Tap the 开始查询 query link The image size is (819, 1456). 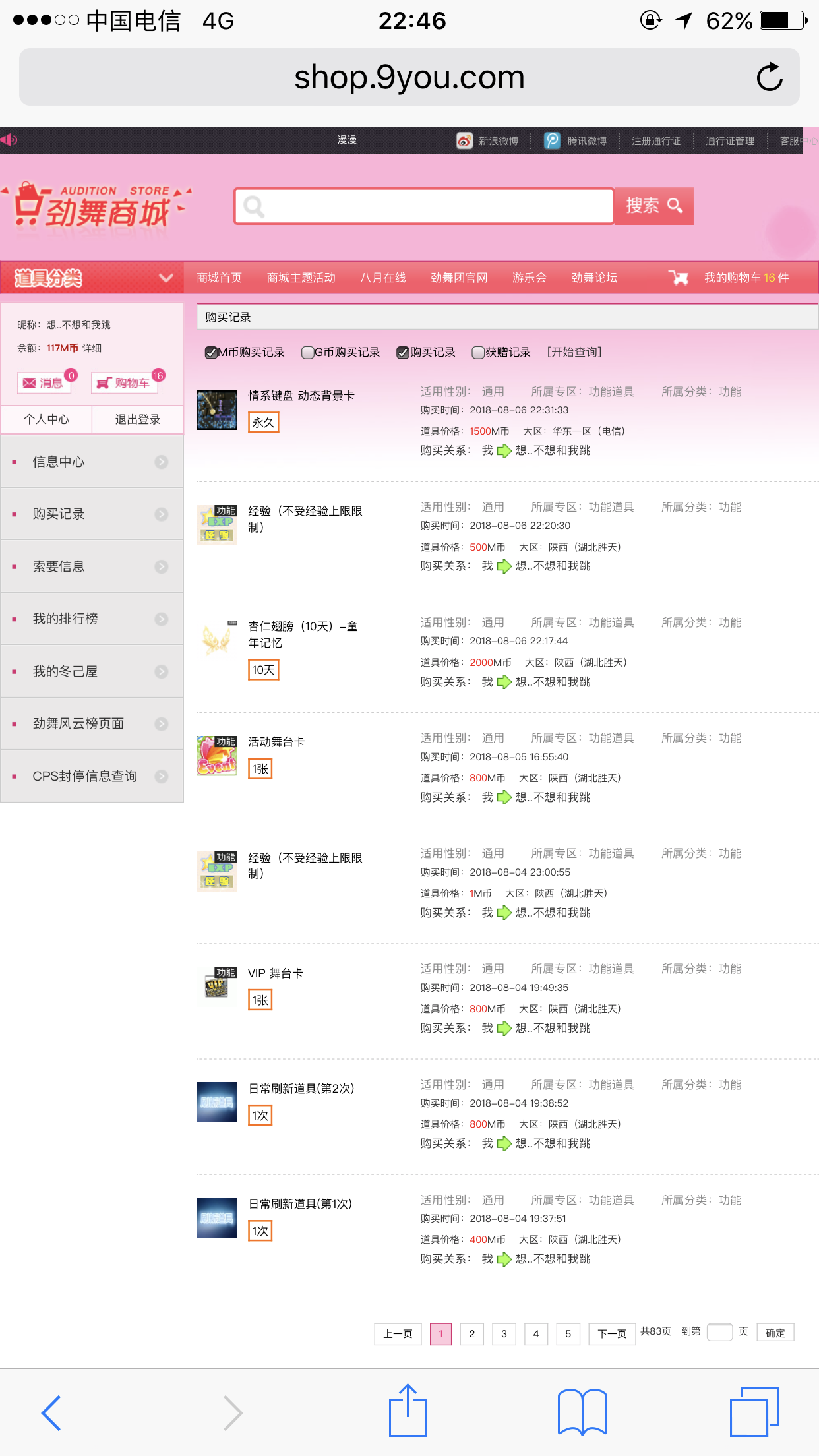(574, 352)
